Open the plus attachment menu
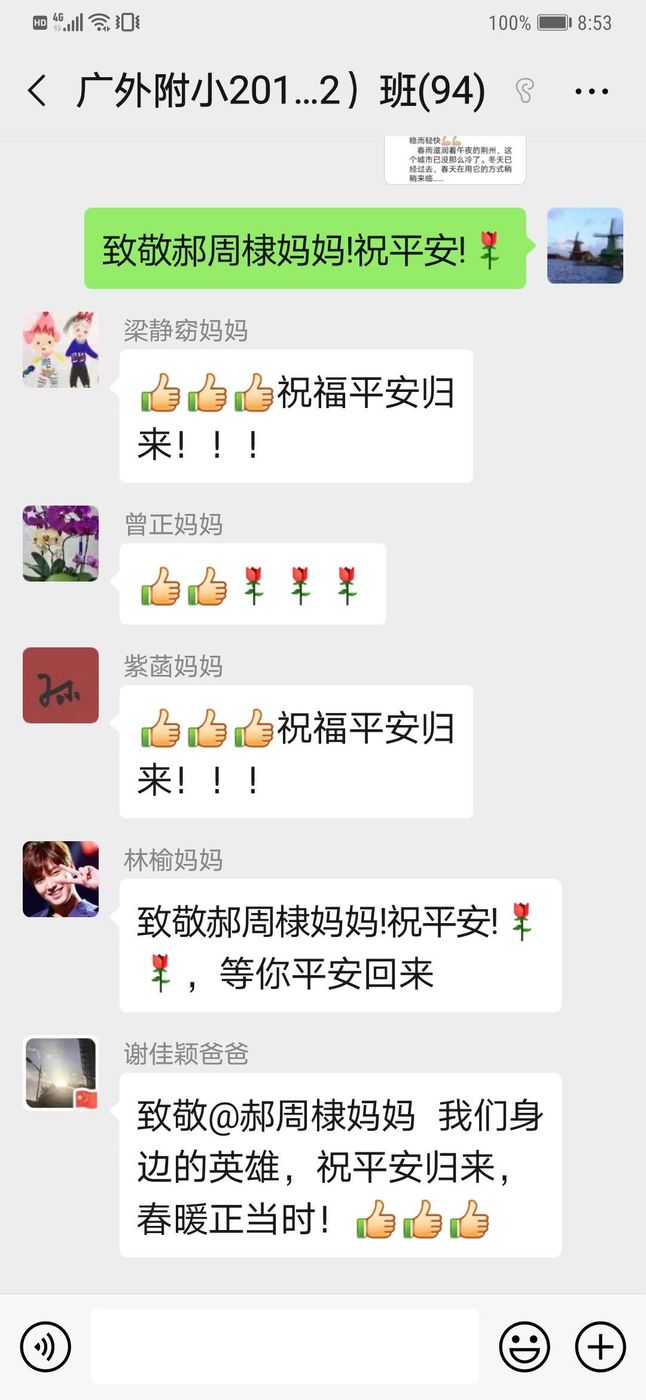646x1400 pixels. click(600, 1346)
